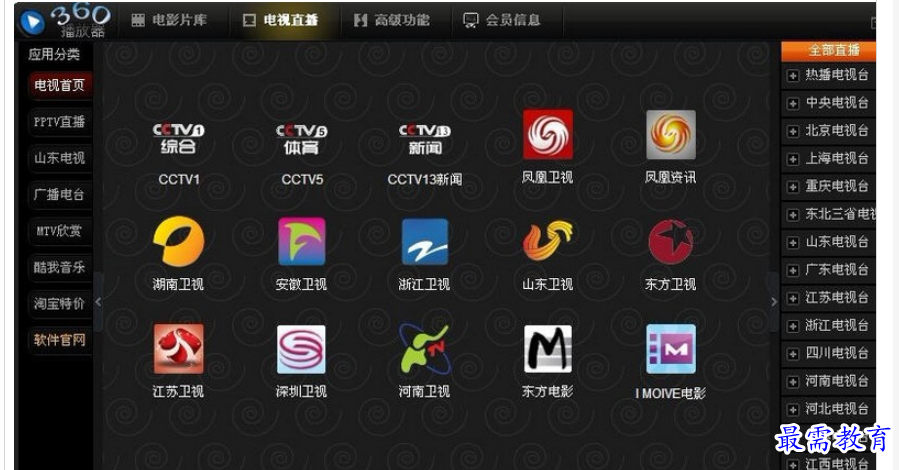Select the 全部直播 button
Viewport: 899px width, 470px height.
point(828,50)
